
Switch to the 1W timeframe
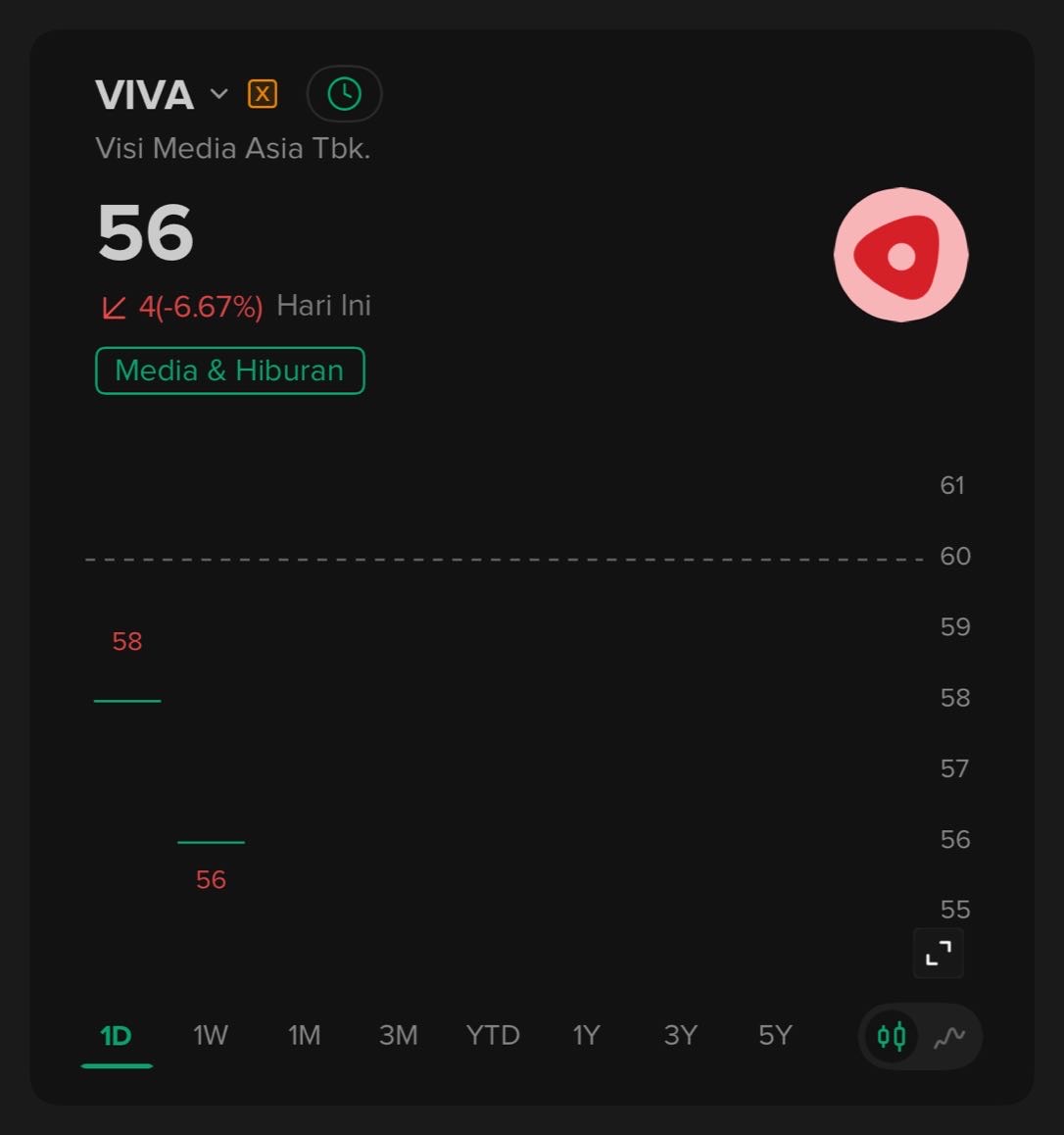point(210,1036)
